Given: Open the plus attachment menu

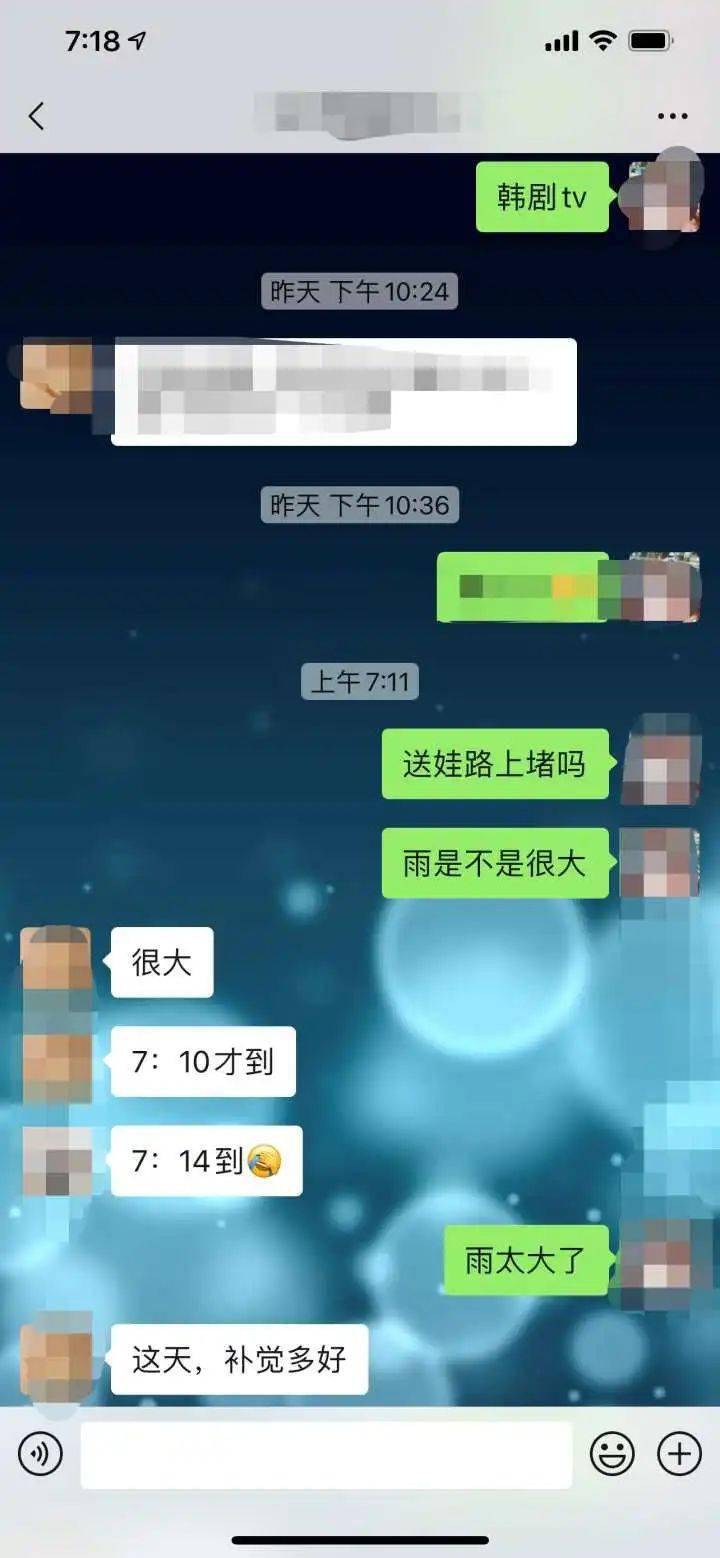Looking at the screenshot, I should (679, 1453).
